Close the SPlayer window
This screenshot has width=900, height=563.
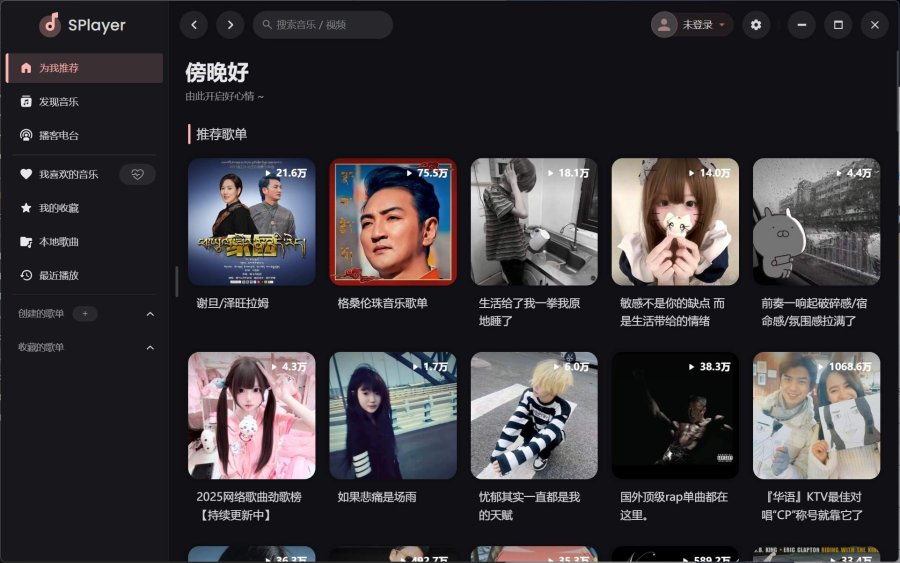874,25
